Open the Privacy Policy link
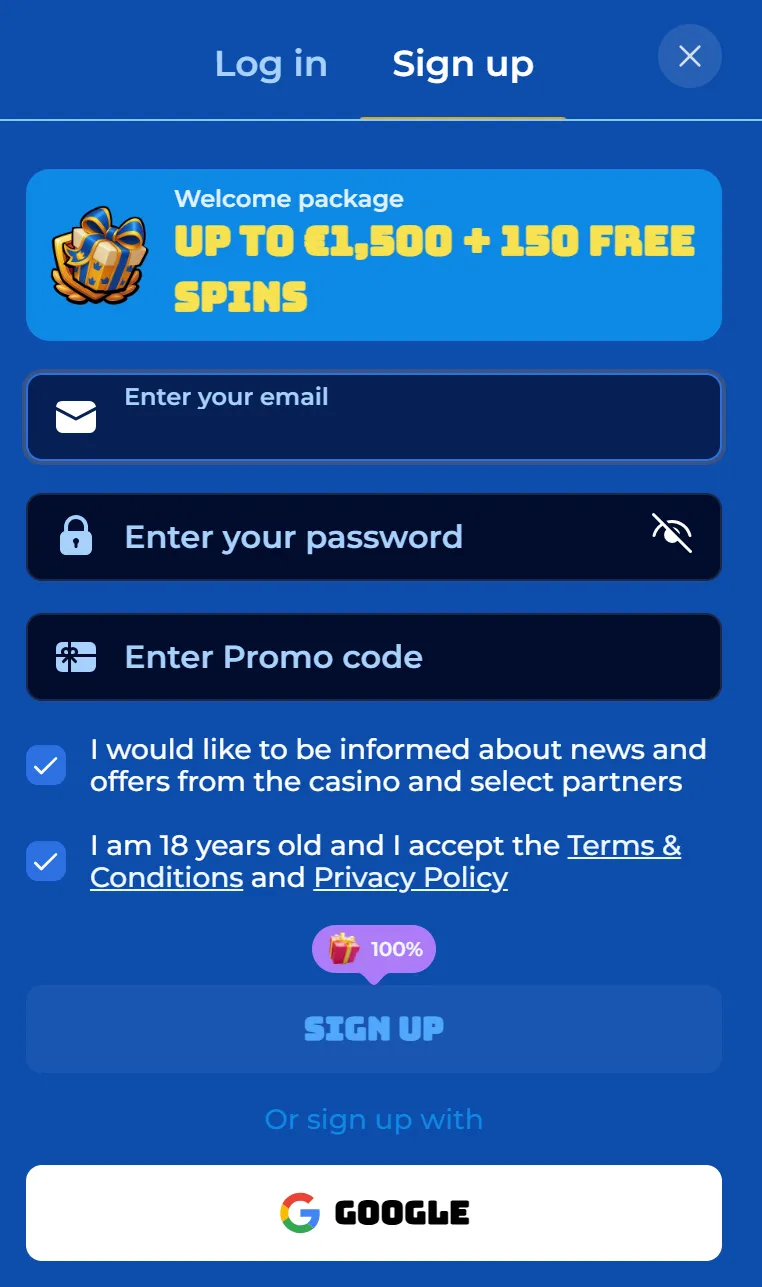This screenshot has height=1287, width=762. pos(410,877)
